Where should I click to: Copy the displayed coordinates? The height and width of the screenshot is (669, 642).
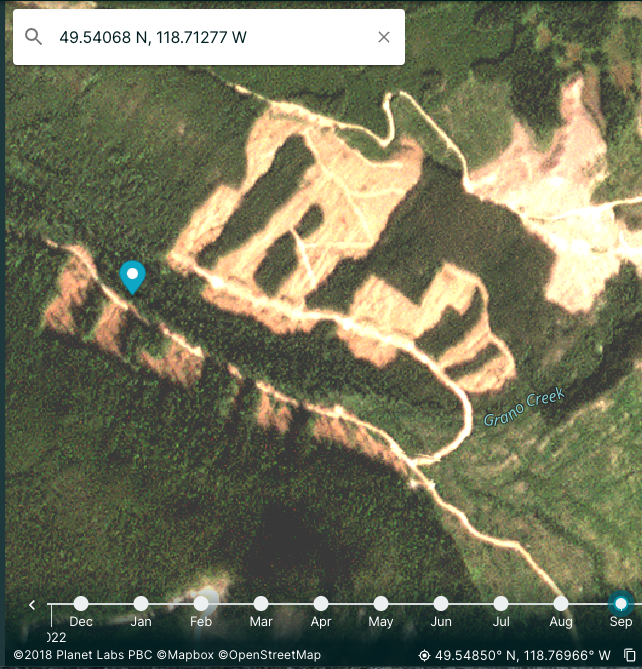point(629,655)
